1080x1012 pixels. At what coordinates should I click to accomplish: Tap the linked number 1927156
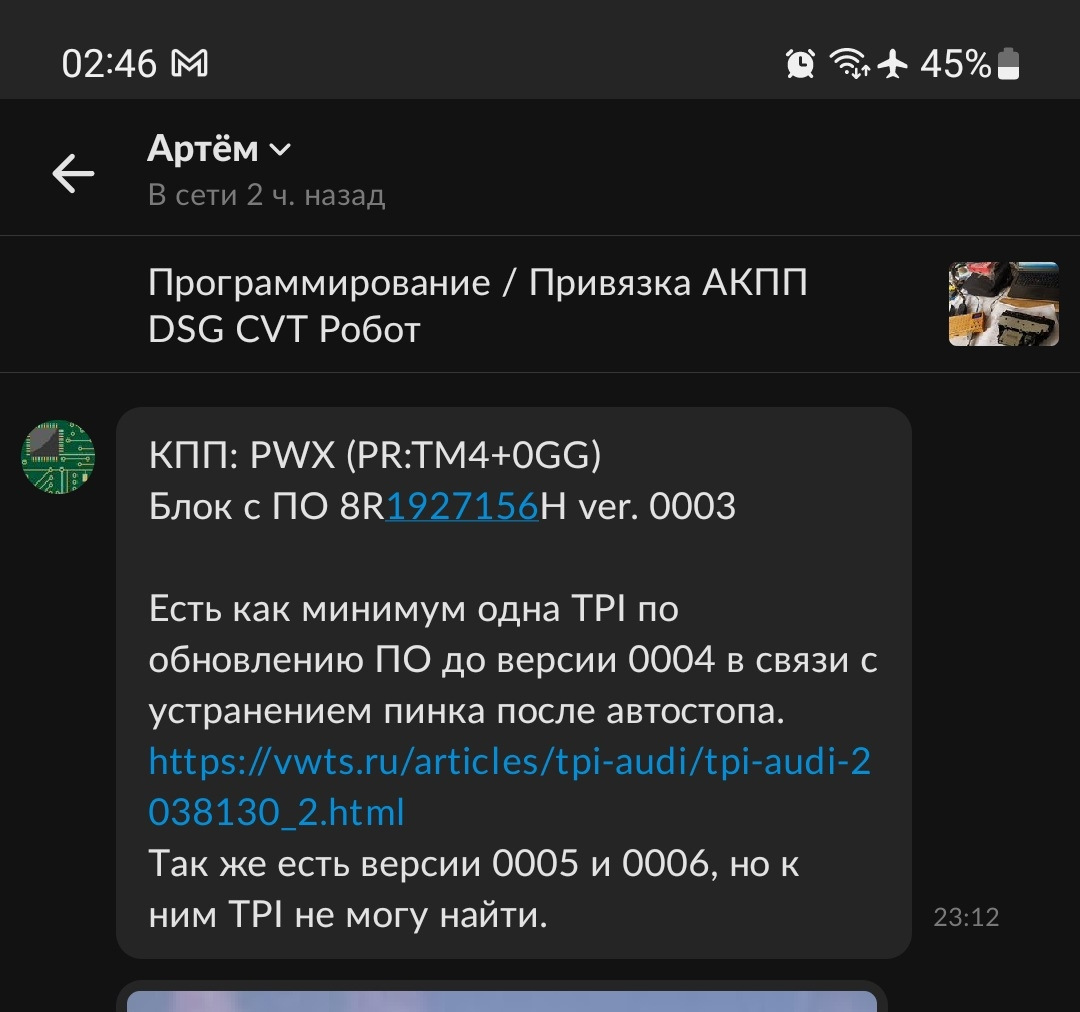tap(462, 507)
